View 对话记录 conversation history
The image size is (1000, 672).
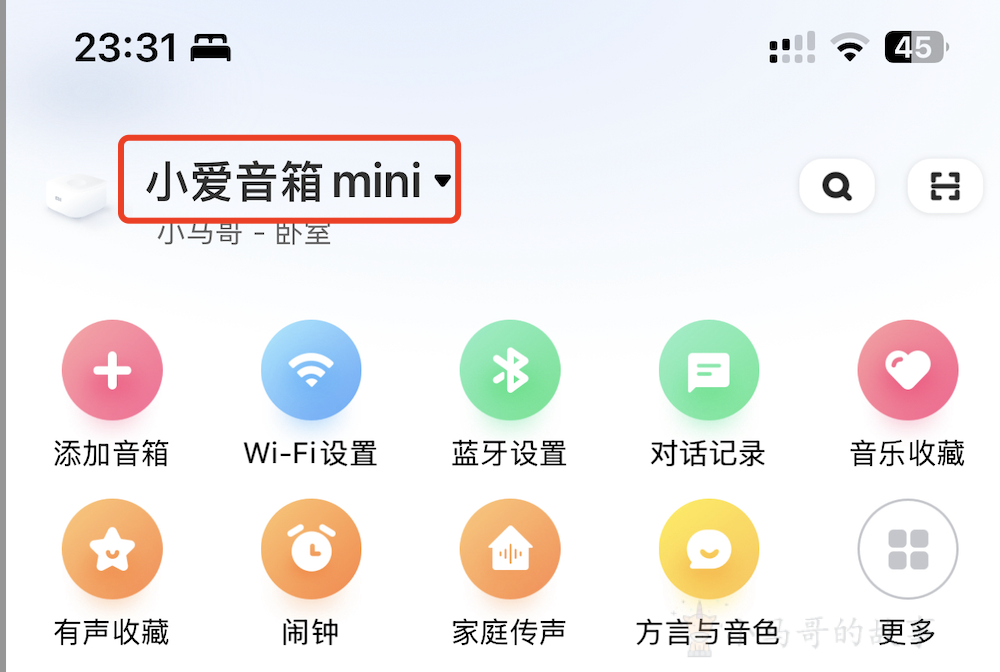pos(709,371)
